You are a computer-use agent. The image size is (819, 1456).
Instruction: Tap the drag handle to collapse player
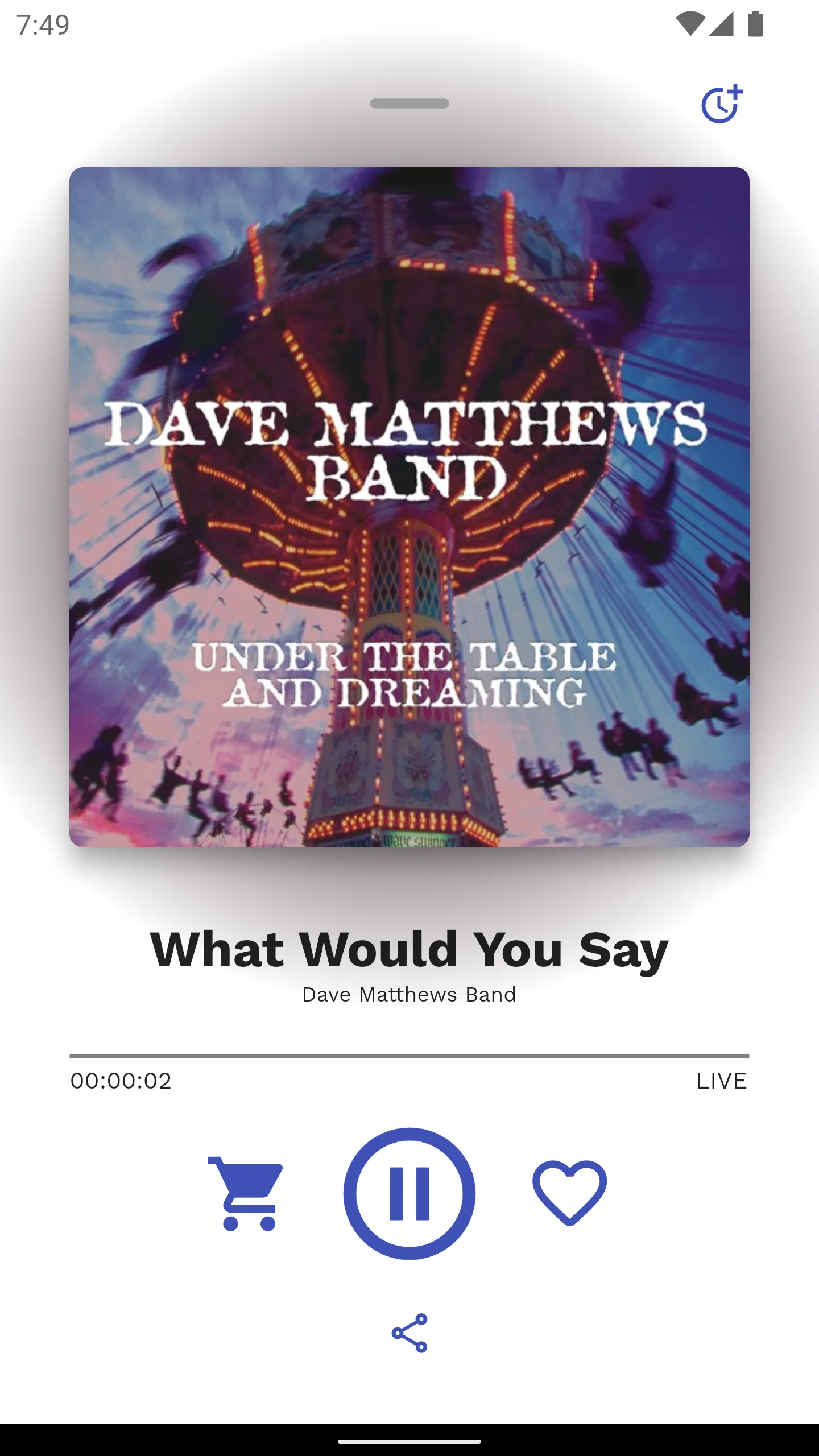[x=409, y=104]
